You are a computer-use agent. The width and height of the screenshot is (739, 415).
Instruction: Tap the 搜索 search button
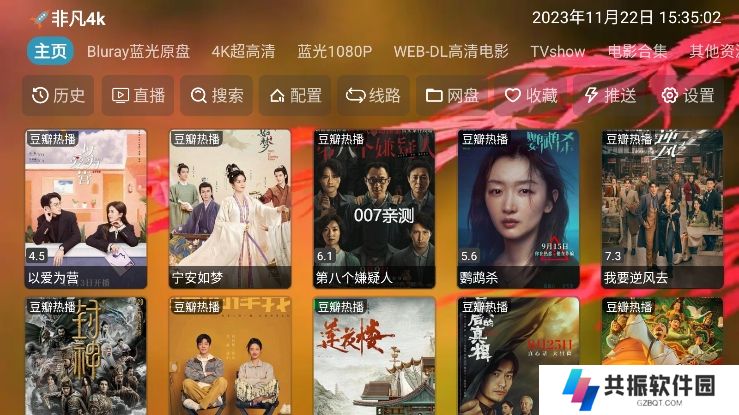point(217,96)
